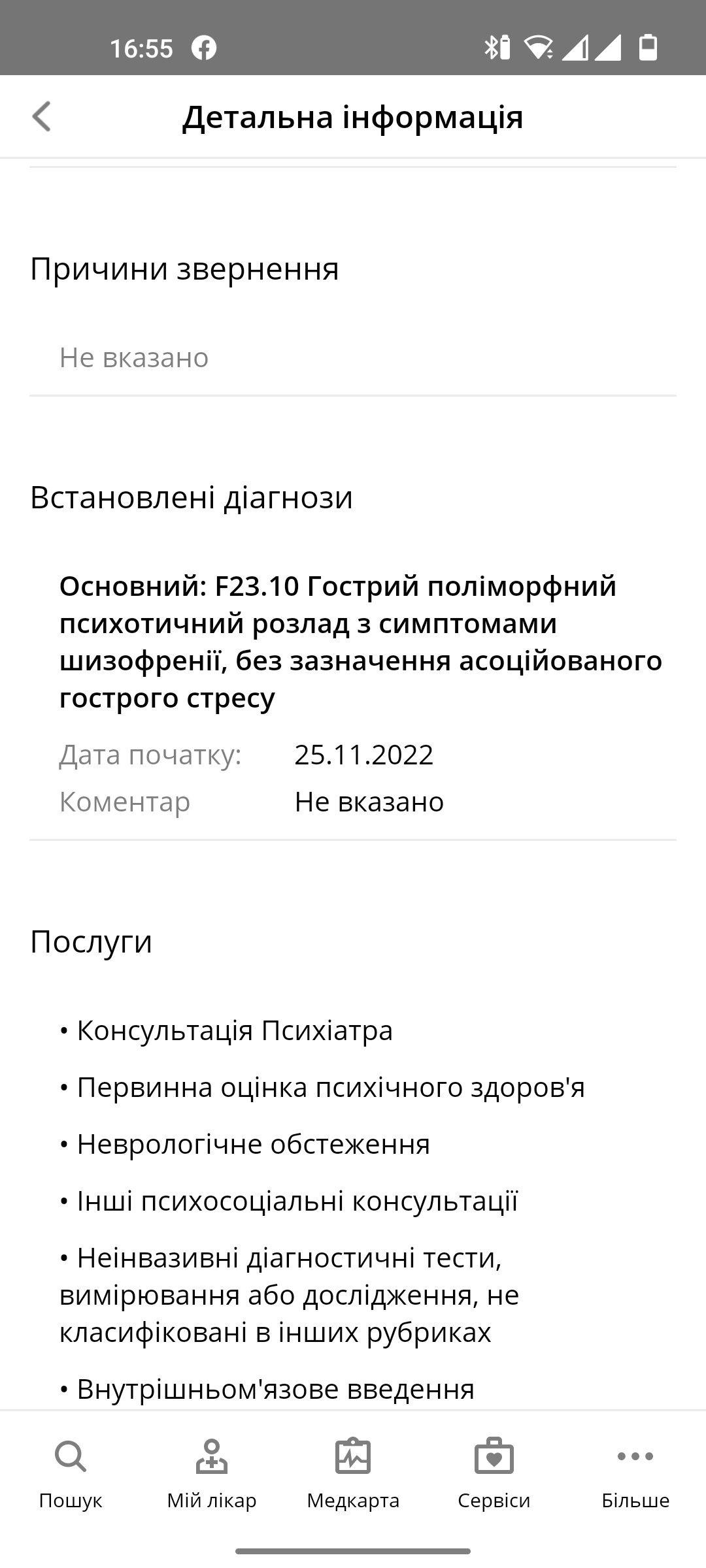Go back from Детальна інформація

pyautogui.click(x=42, y=117)
